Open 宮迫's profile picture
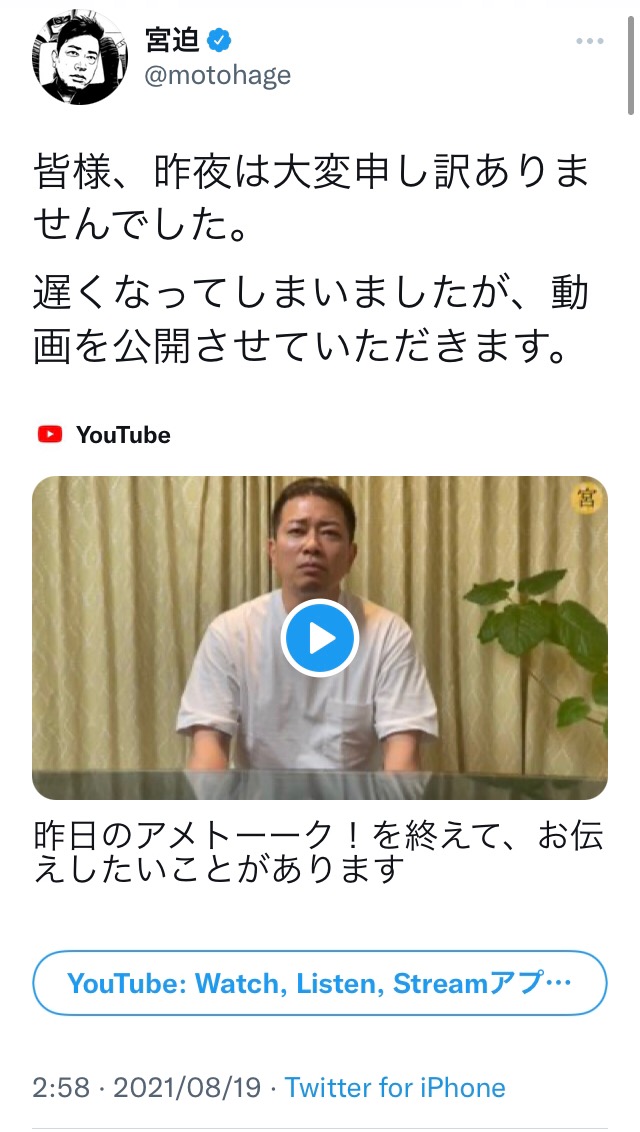The height and width of the screenshot is (1132, 640). [x=80, y=57]
